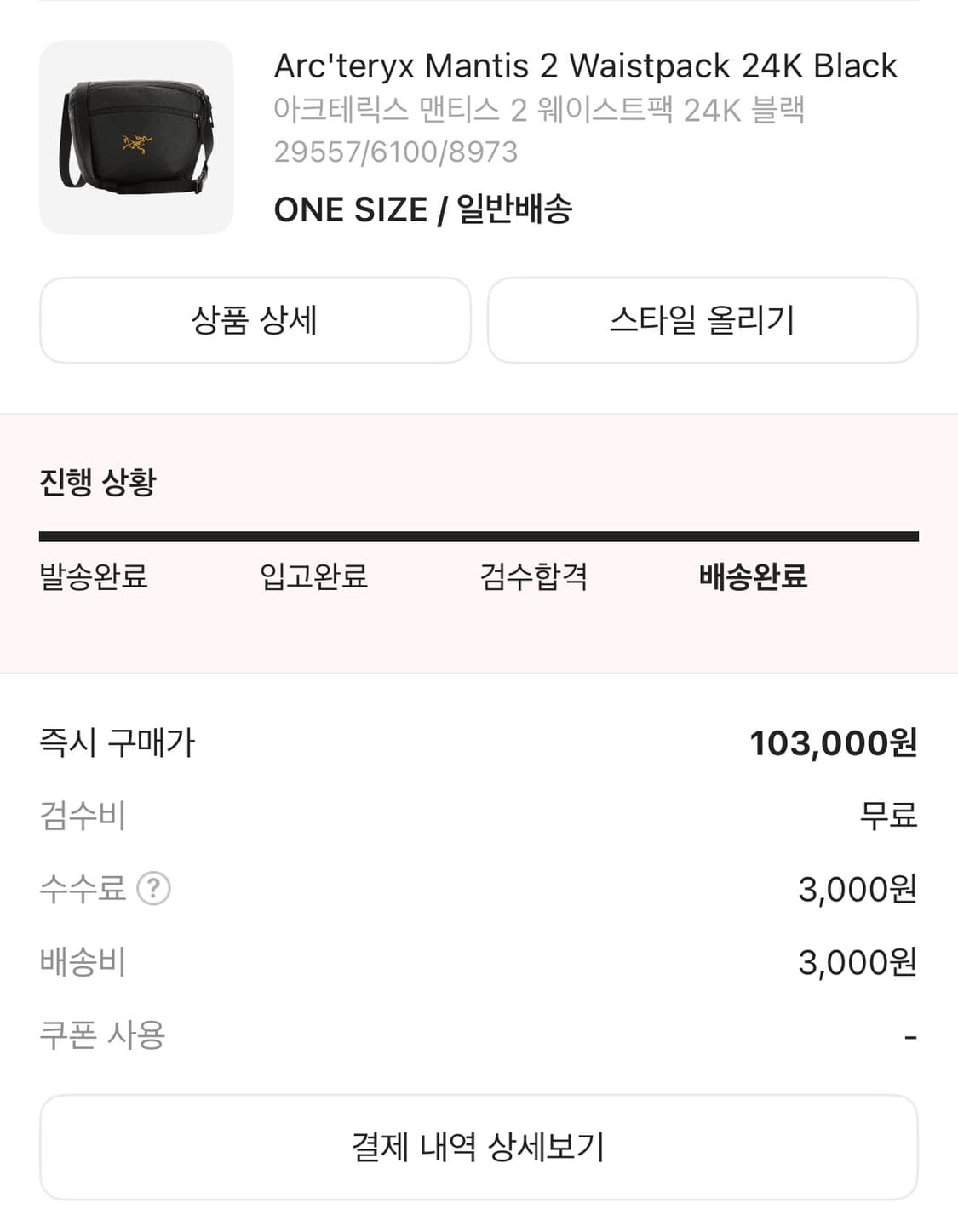Open the 상품 상세 product detail page
This screenshot has width=958, height=1232.
[x=255, y=320]
